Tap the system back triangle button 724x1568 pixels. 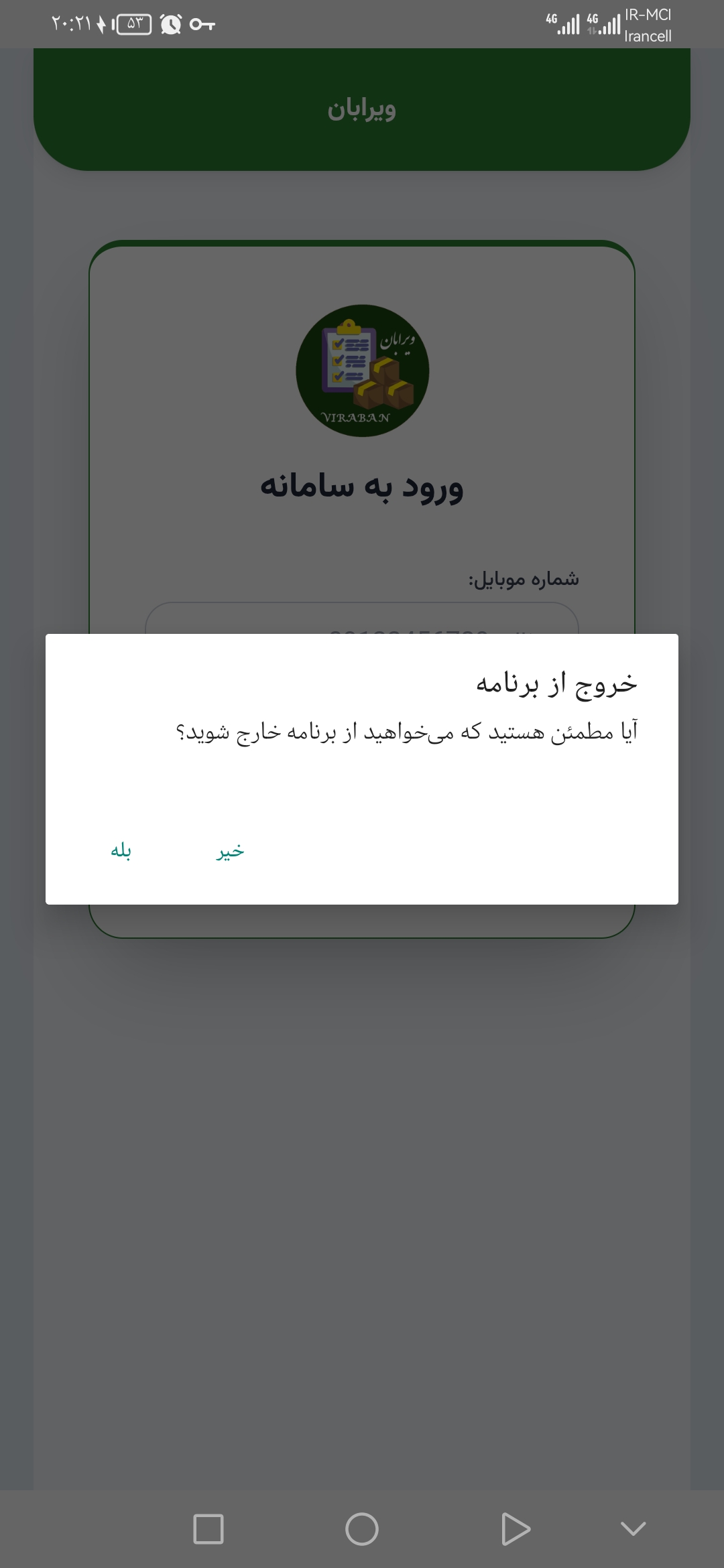click(x=516, y=1529)
